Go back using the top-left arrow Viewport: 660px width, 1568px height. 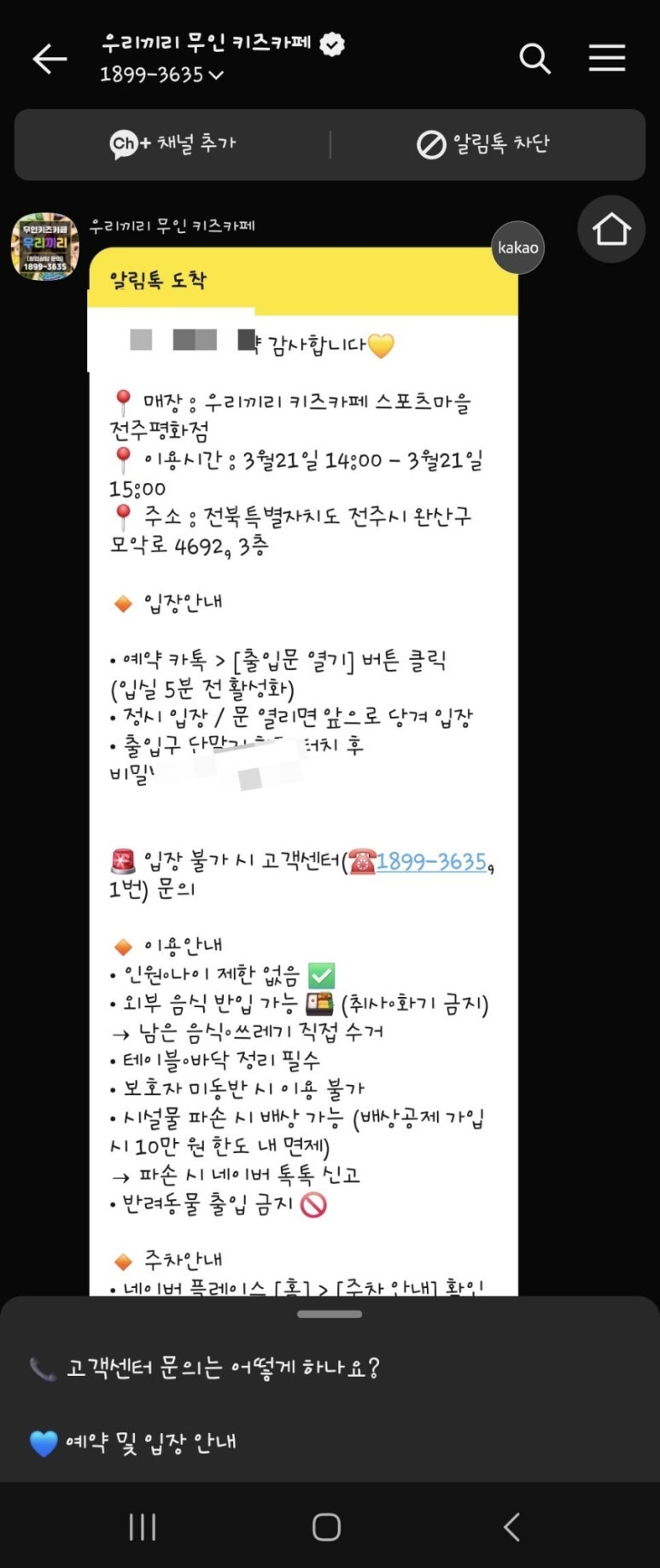tap(50, 59)
